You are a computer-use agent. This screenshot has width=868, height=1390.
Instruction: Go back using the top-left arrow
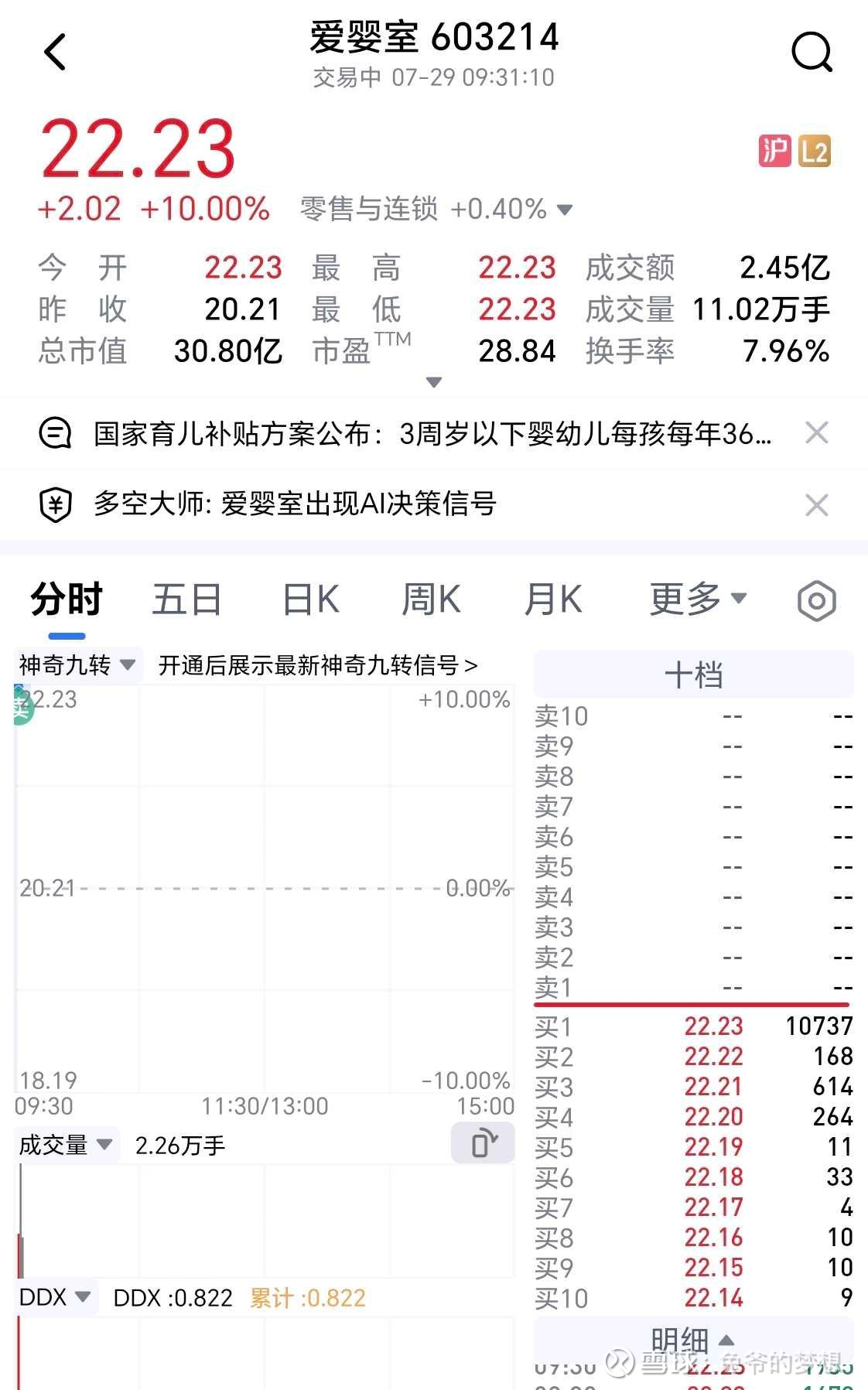[55, 53]
